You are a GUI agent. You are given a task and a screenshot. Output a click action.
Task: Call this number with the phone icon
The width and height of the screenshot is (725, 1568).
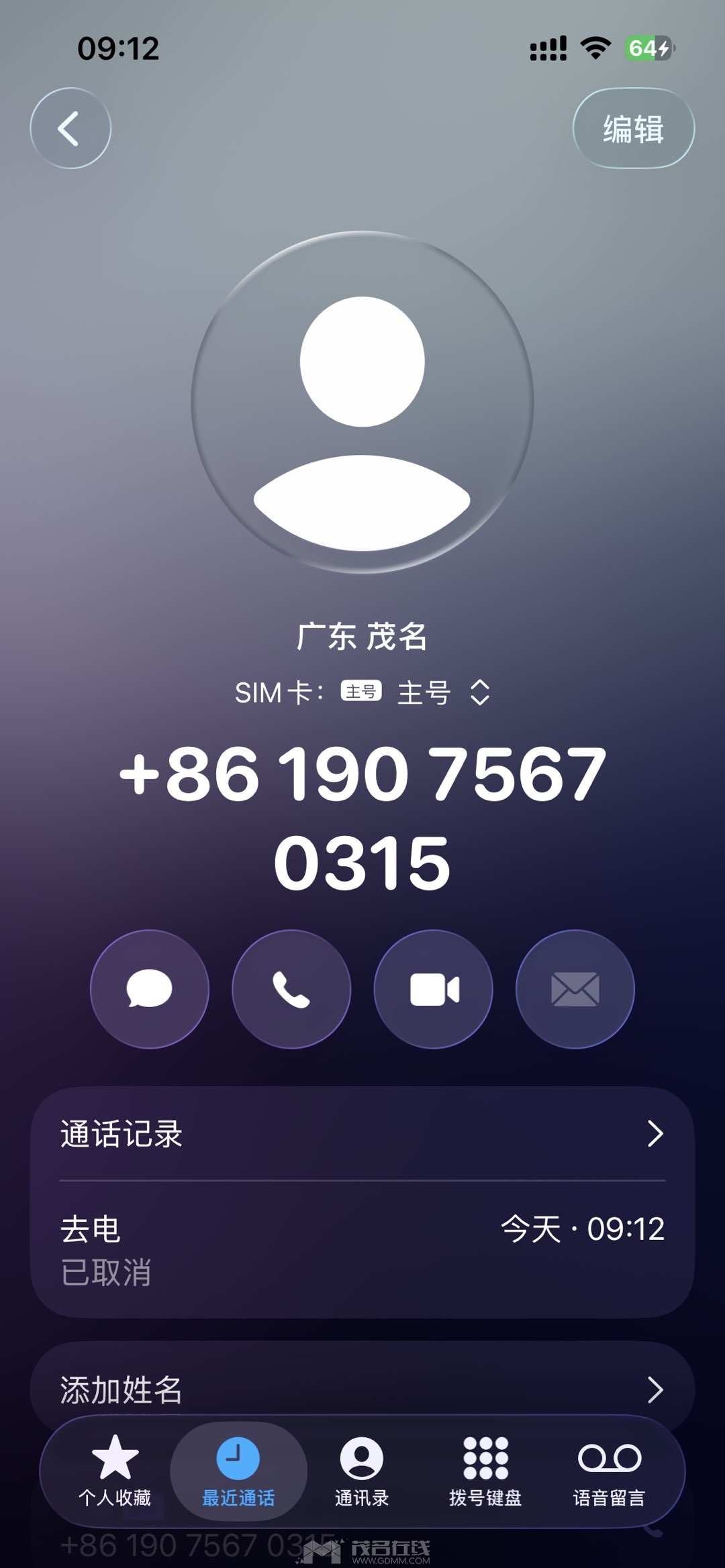coord(291,989)
